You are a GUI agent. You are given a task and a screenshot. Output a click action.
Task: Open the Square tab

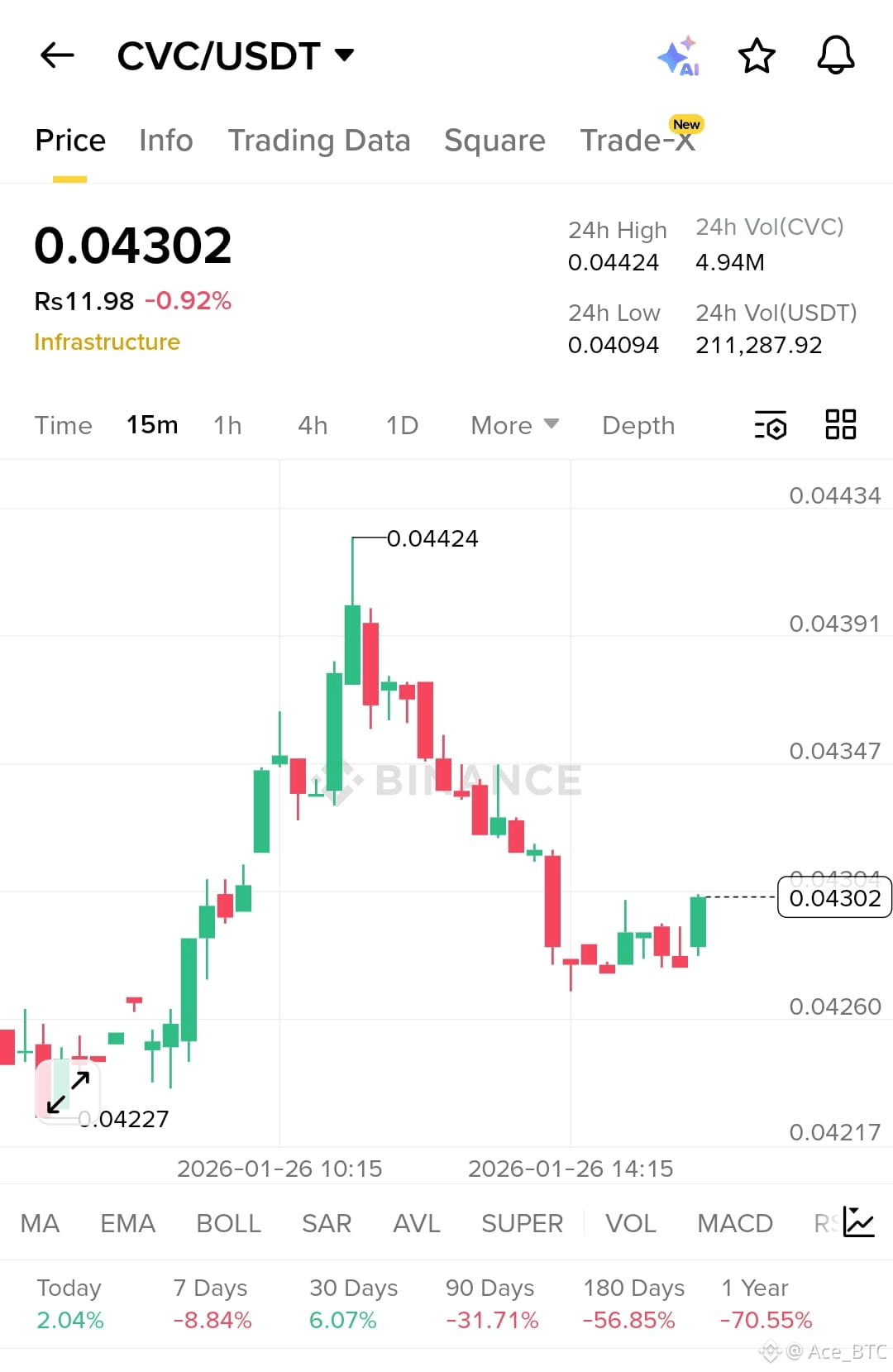click(494, 141)
